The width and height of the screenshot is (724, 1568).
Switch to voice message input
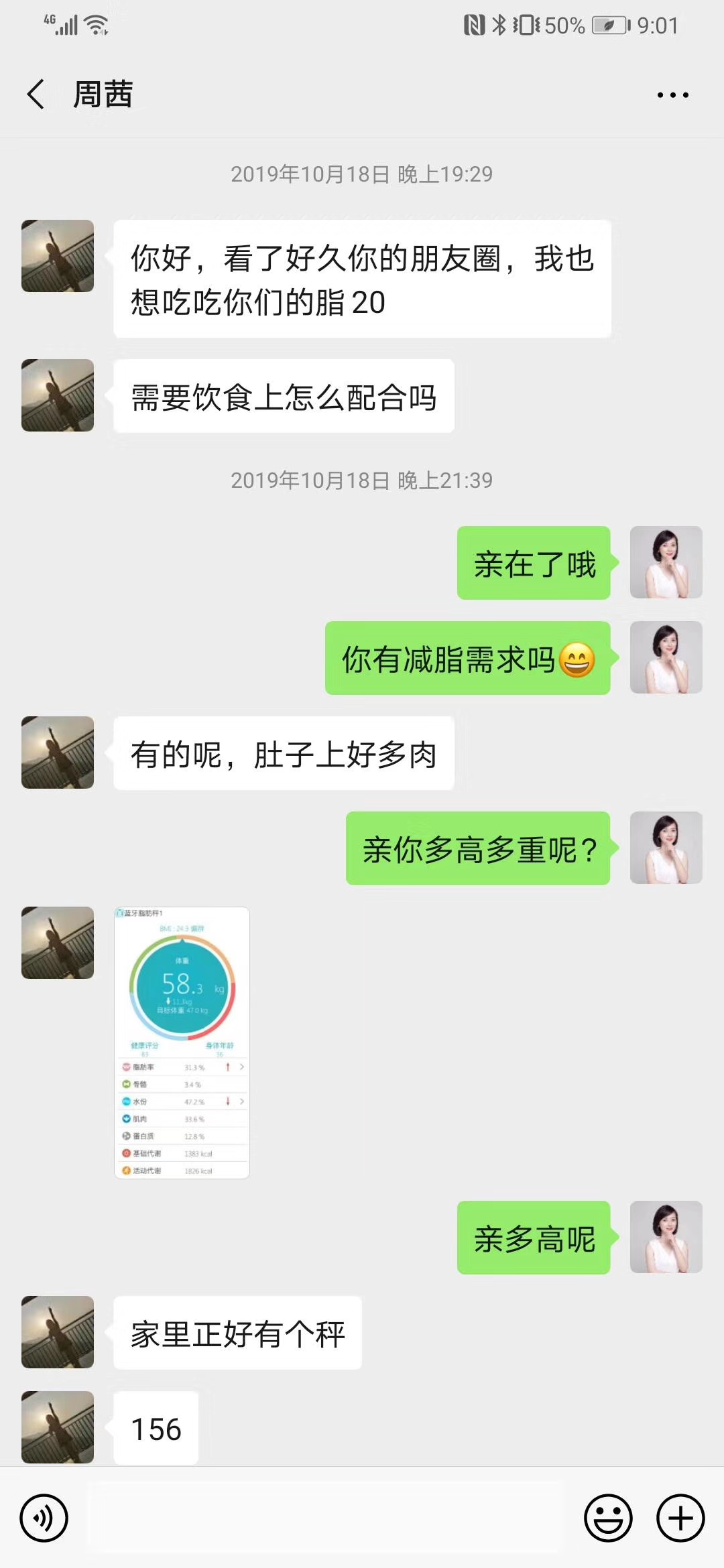coord(44,1518)
